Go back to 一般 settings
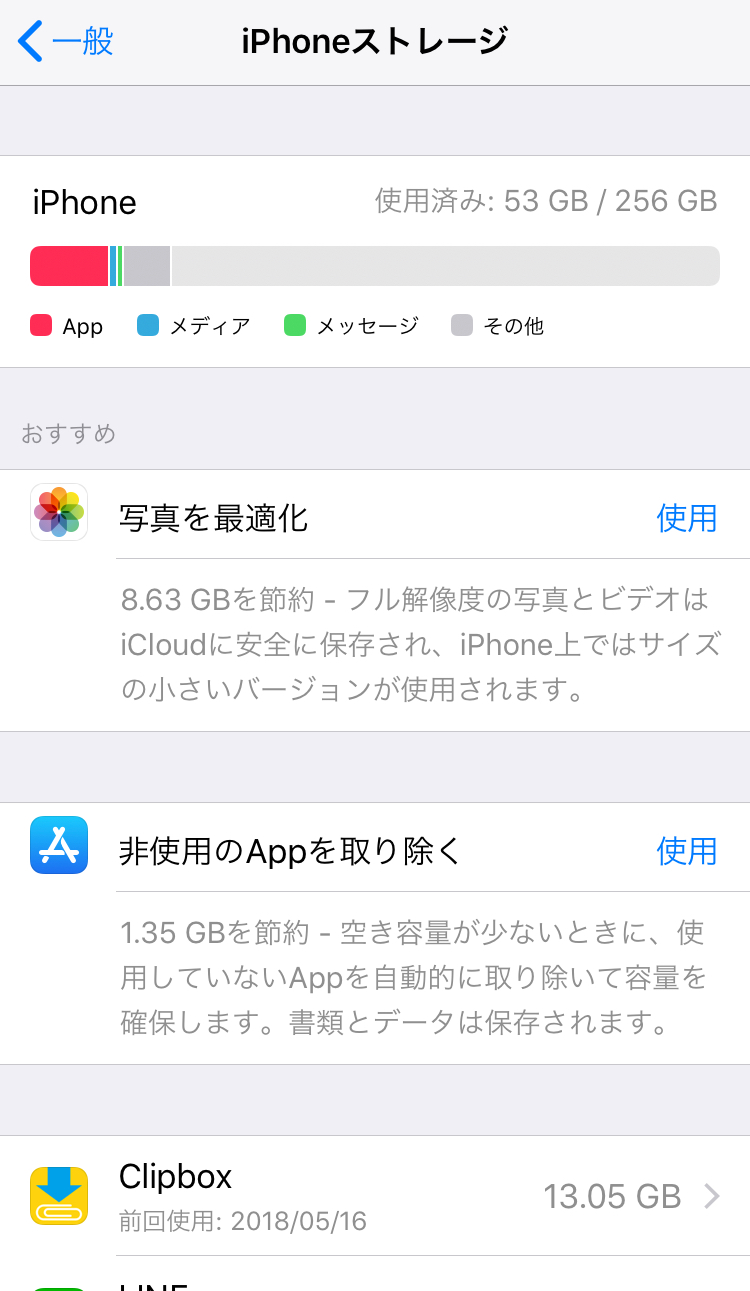The width and height of the screenshot is (750, 1291). point(66,42)
